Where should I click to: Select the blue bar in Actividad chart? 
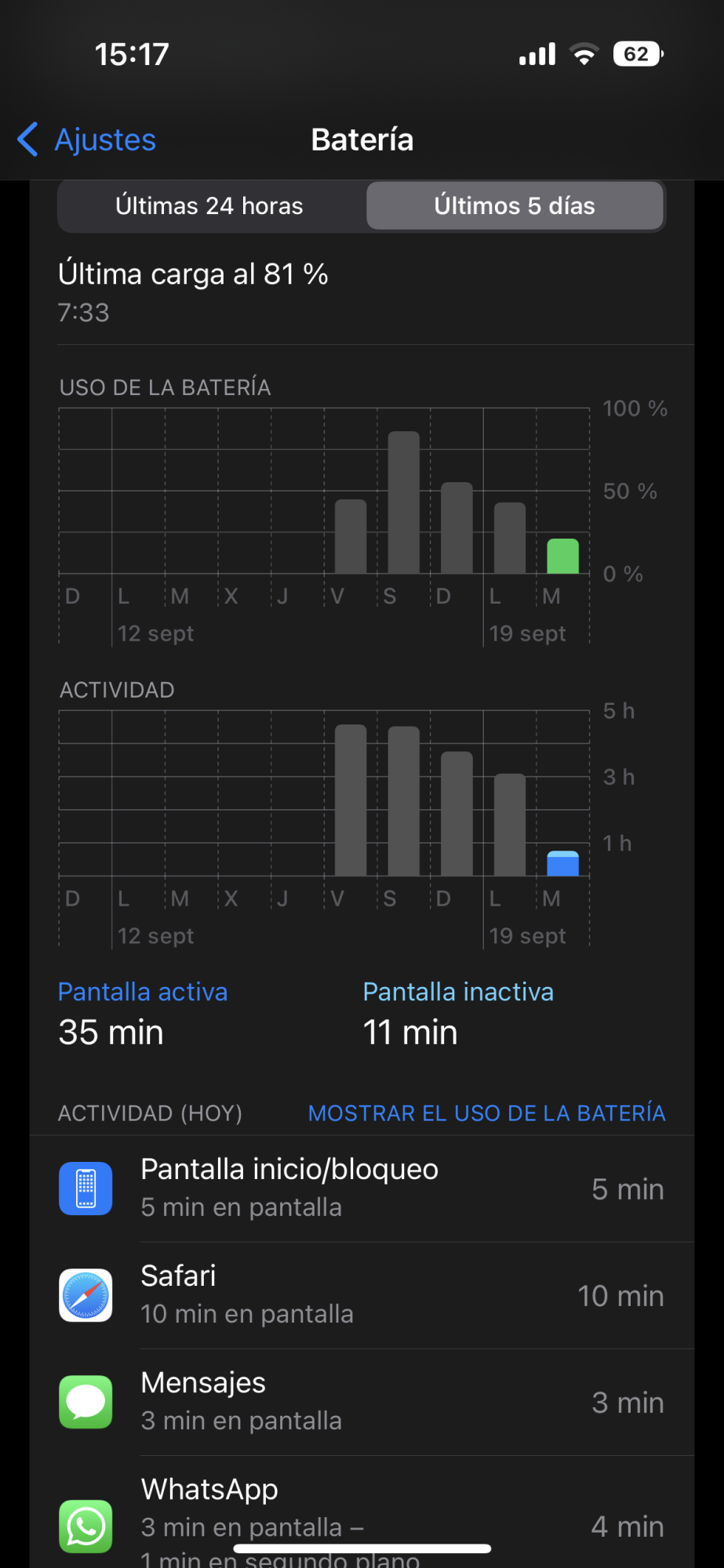pos(562,863)
